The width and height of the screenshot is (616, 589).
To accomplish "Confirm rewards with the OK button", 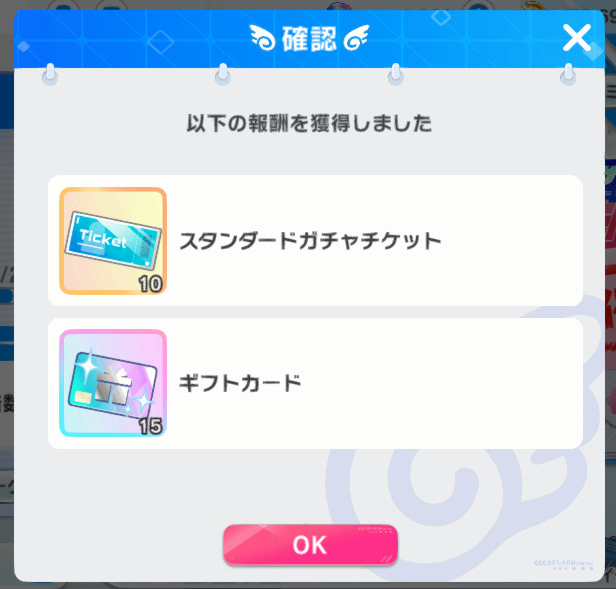I will click(x=310, y=545).
